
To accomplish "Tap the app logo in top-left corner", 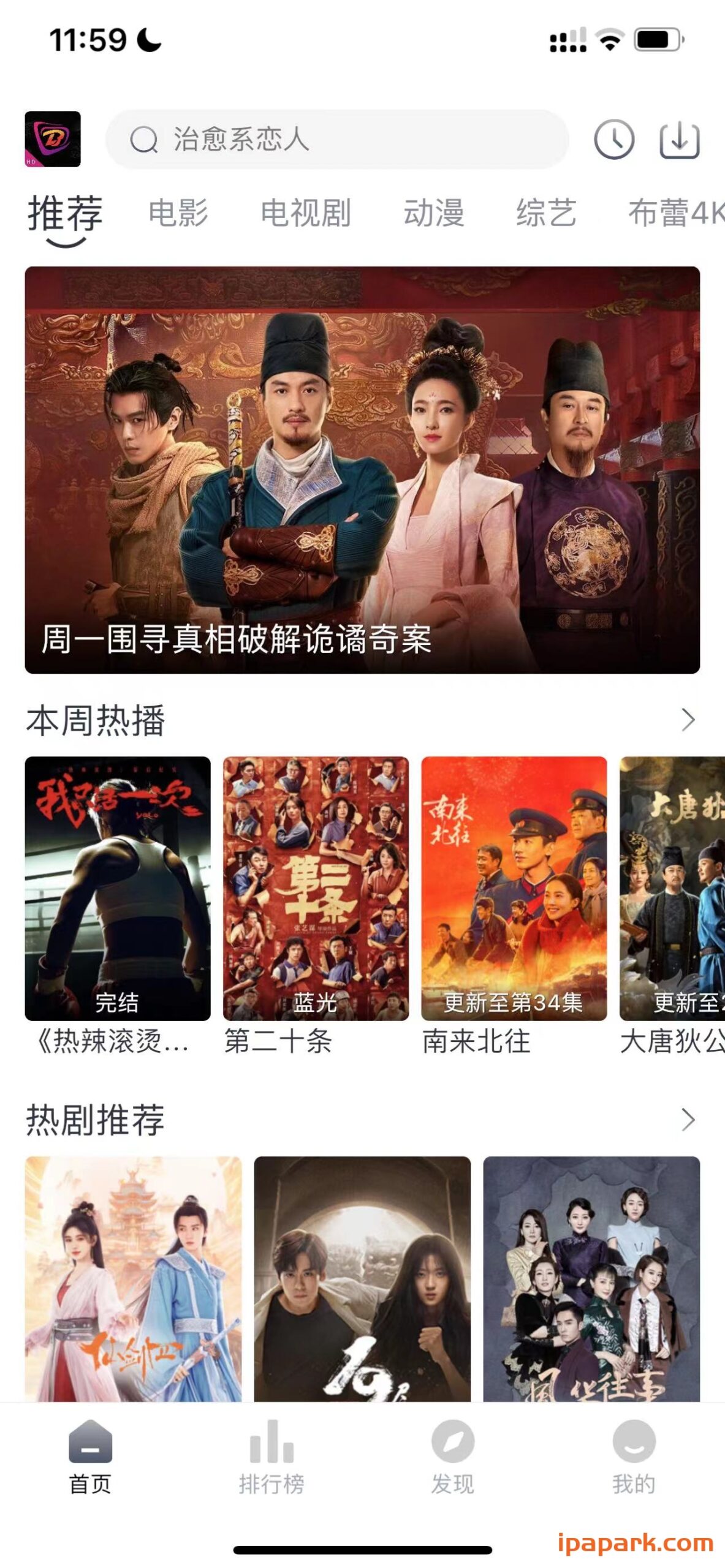I will click(x=53, y=140).
